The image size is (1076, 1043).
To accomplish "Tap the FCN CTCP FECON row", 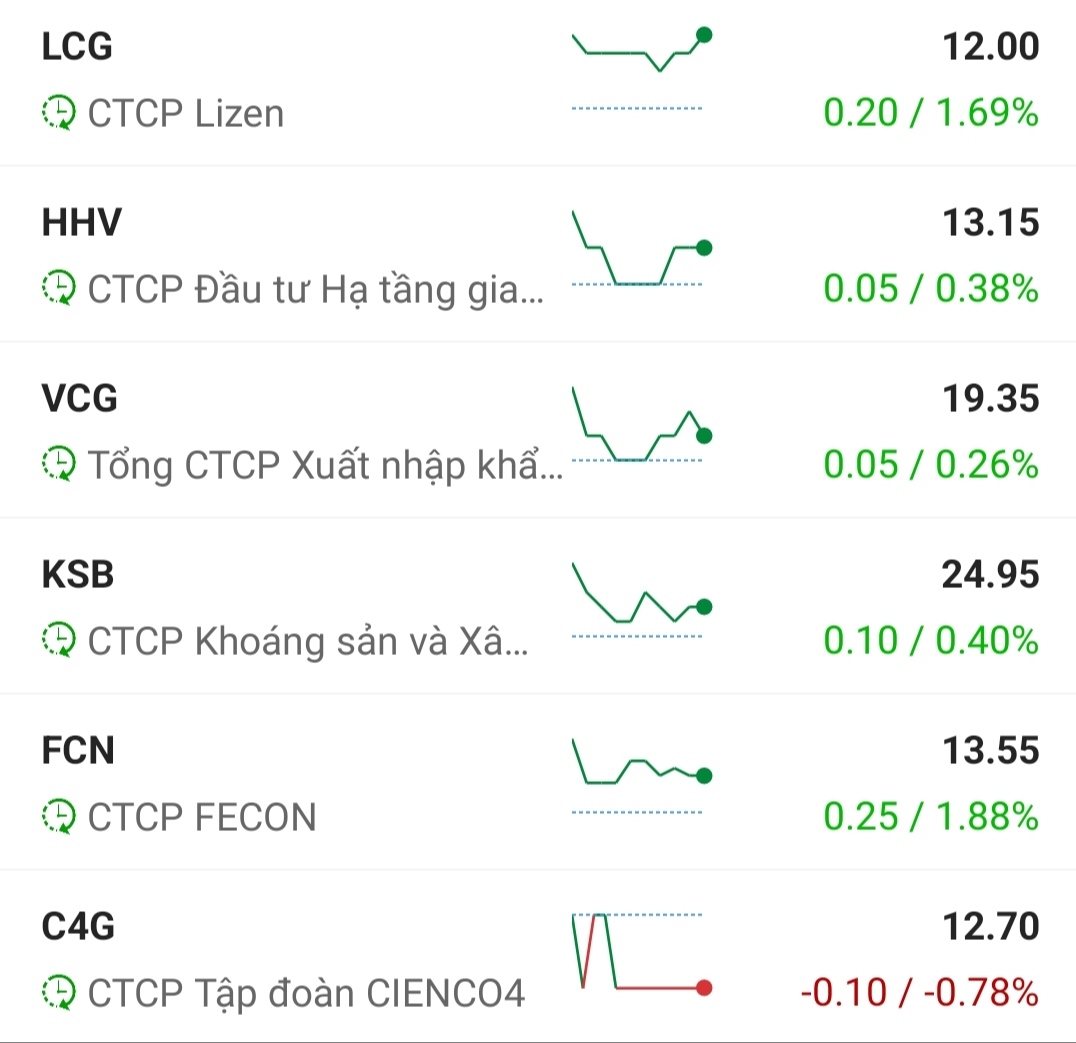I will coord(300,783).
